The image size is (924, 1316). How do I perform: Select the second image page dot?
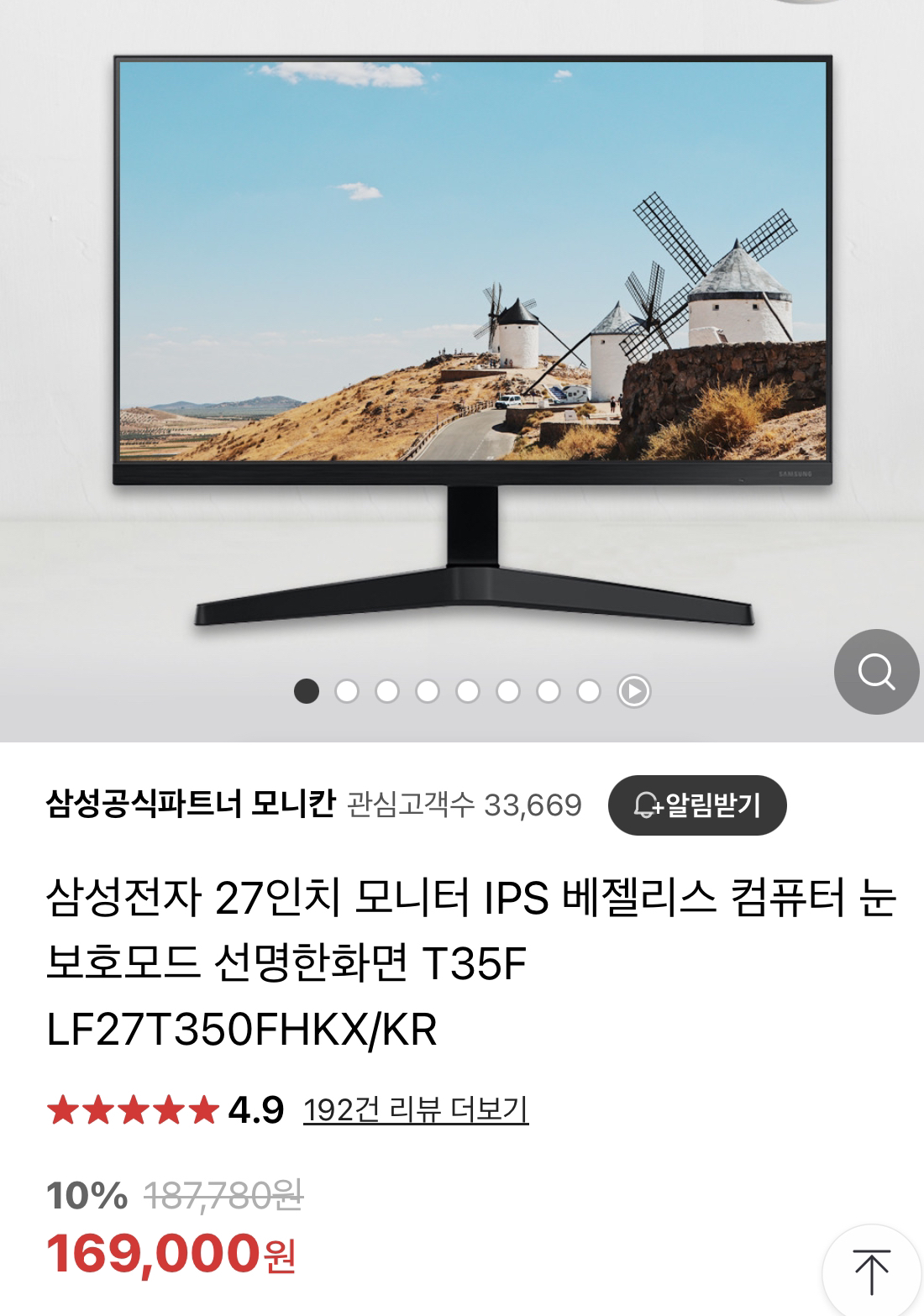pos(347,691)
